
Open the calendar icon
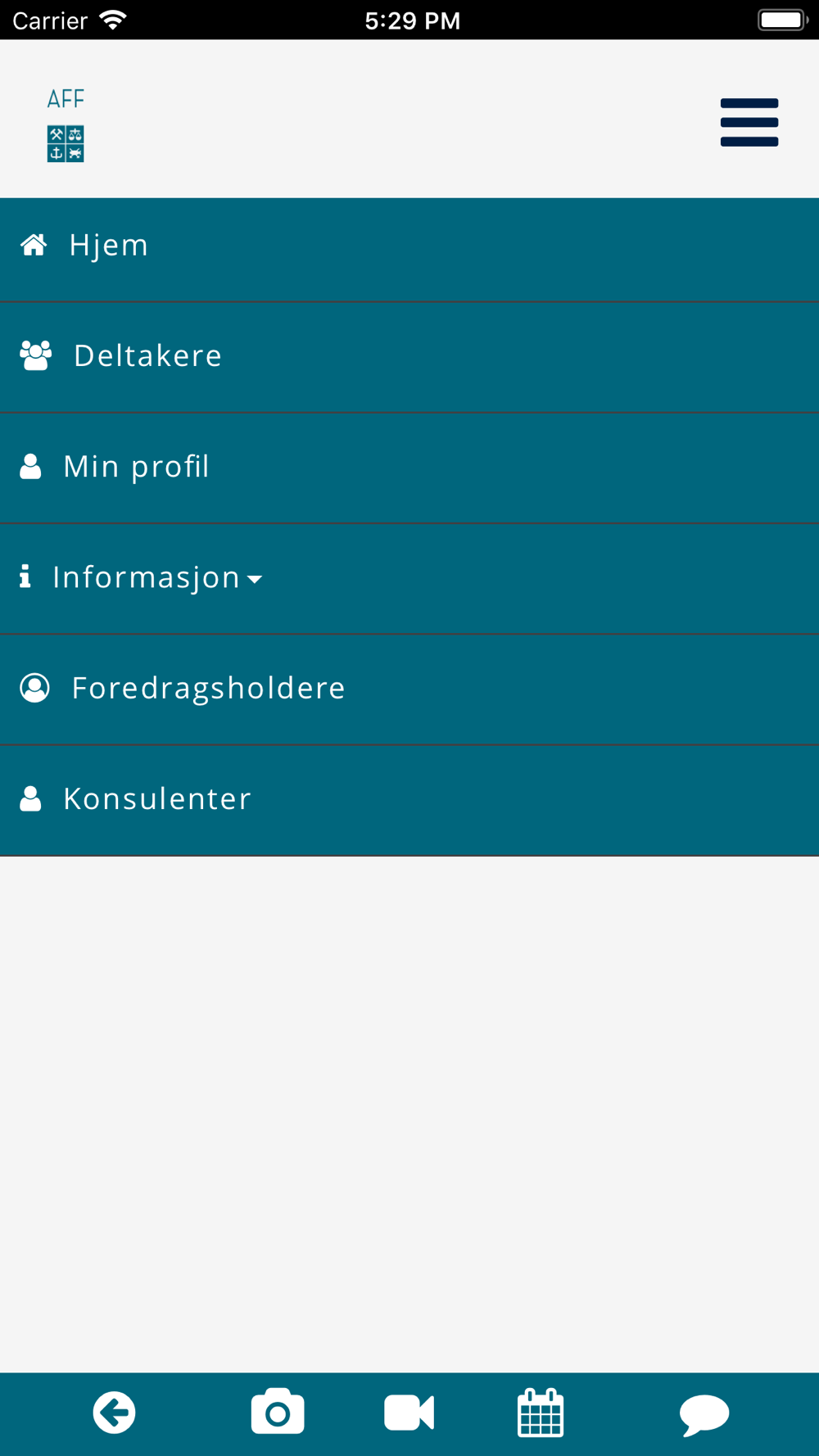541,1413
